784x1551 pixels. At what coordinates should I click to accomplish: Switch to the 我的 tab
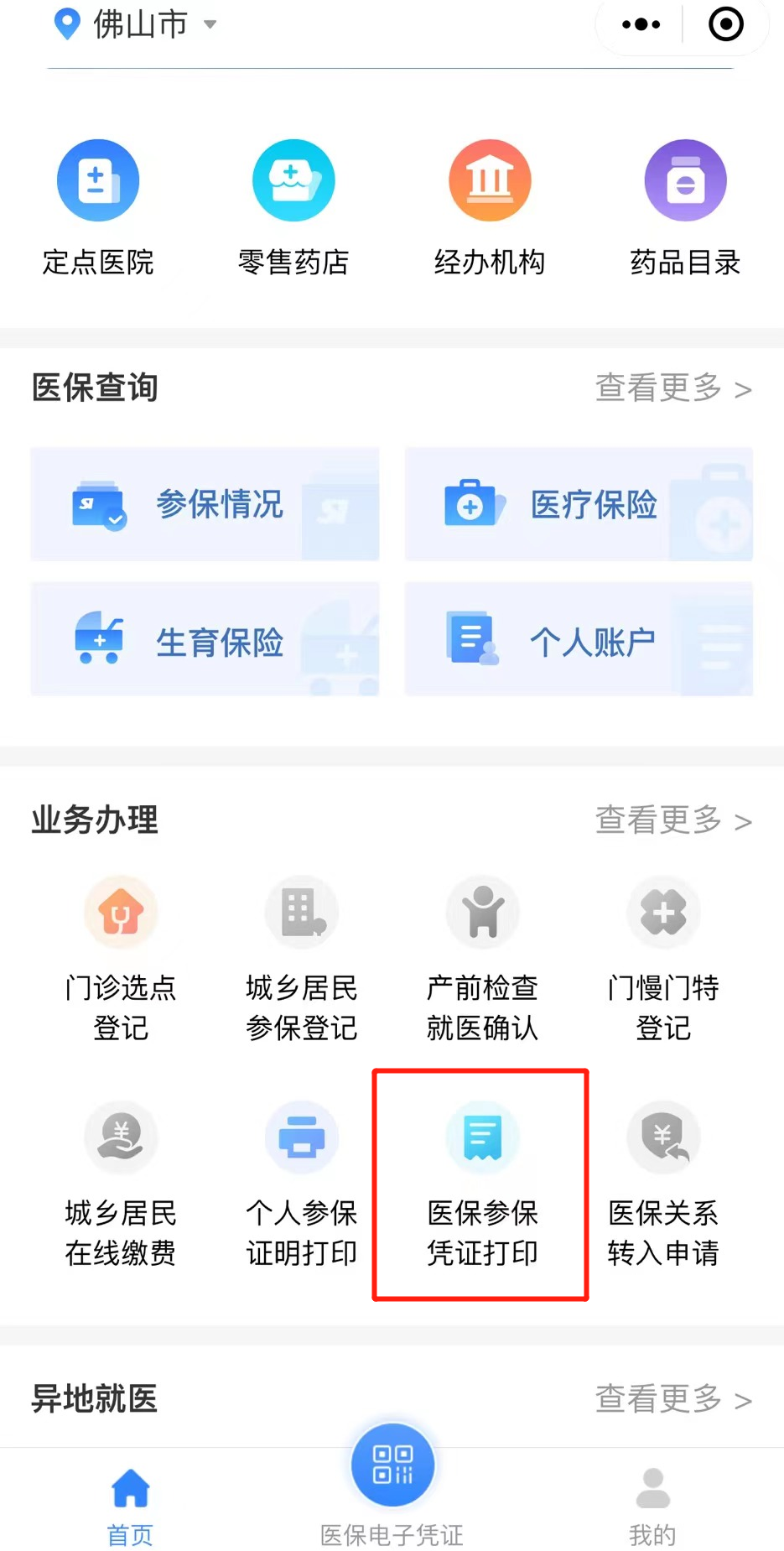pyautogui.click(x=652, y=1506)
